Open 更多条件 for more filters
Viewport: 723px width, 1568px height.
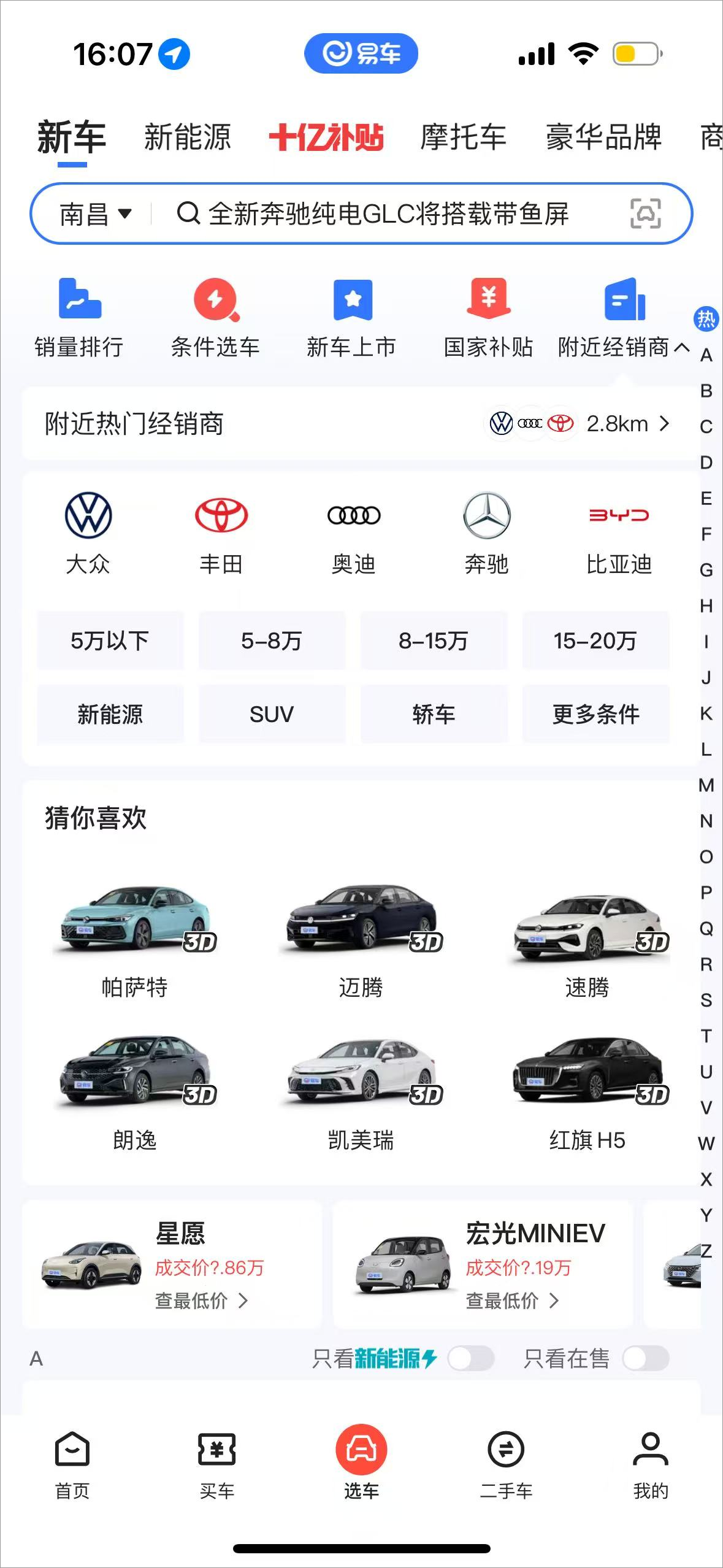pos(595,714)
